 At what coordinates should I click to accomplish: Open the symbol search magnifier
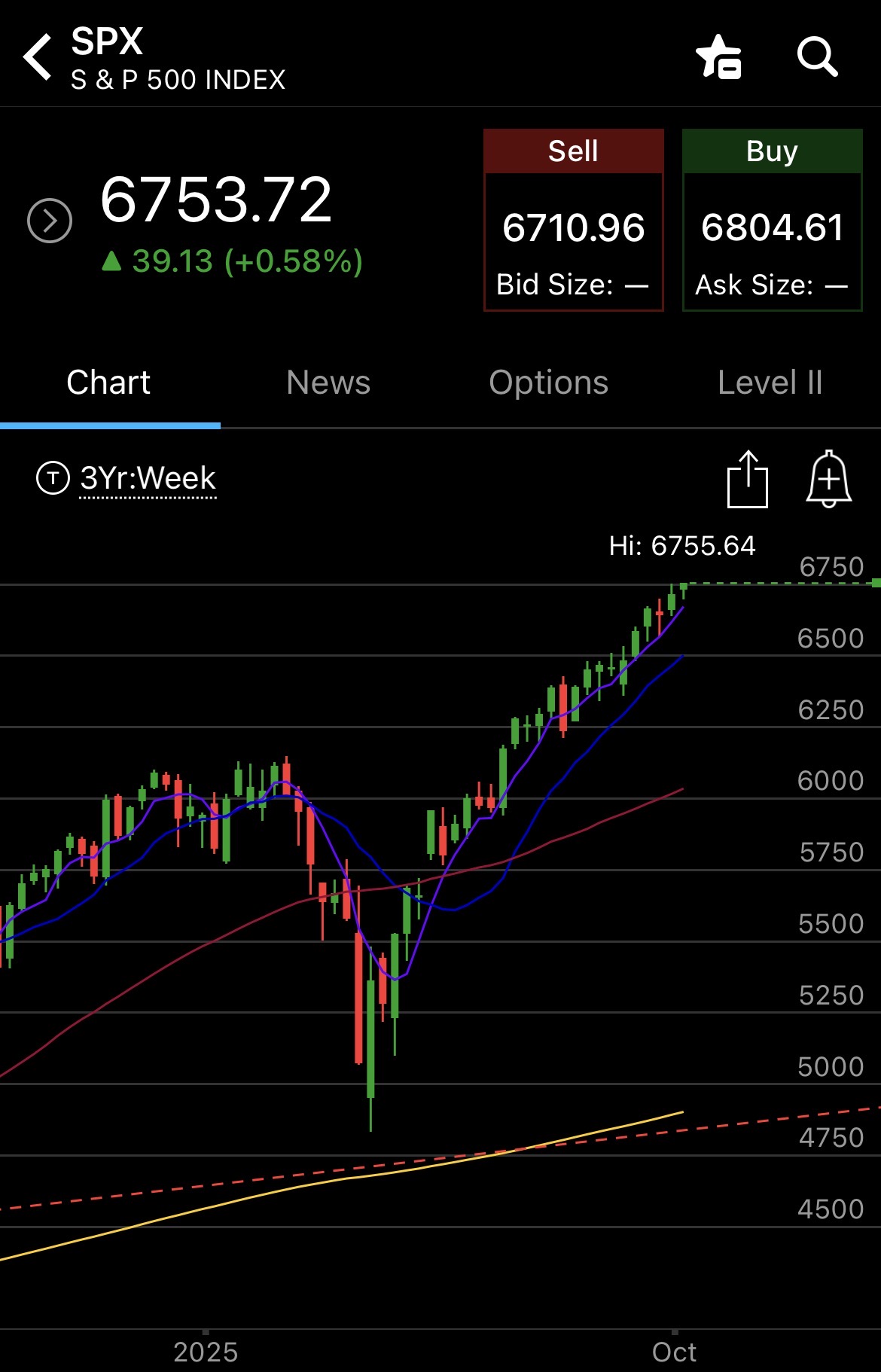click(x=817, y=56)
